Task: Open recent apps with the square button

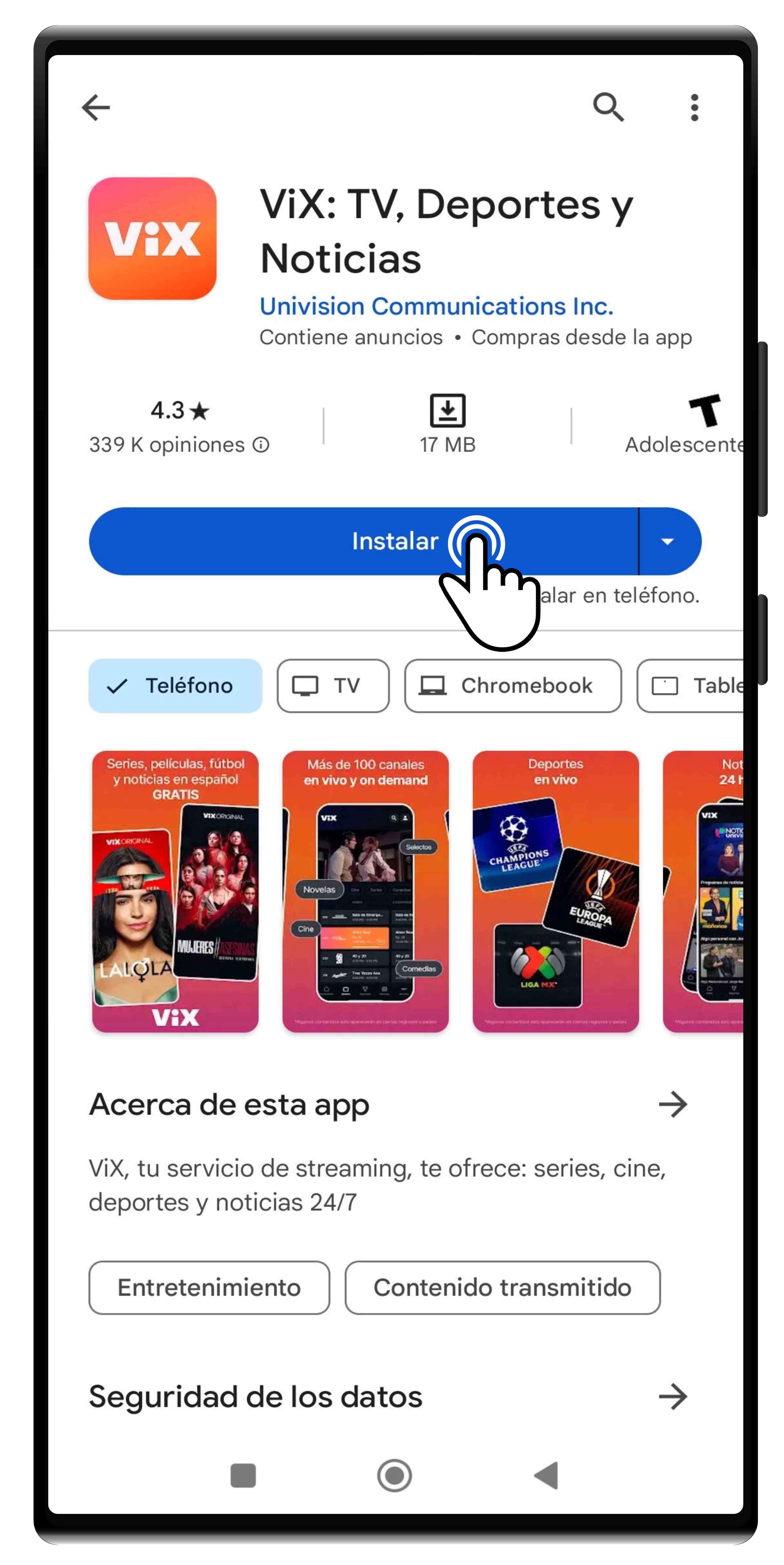Action: 243,1475
